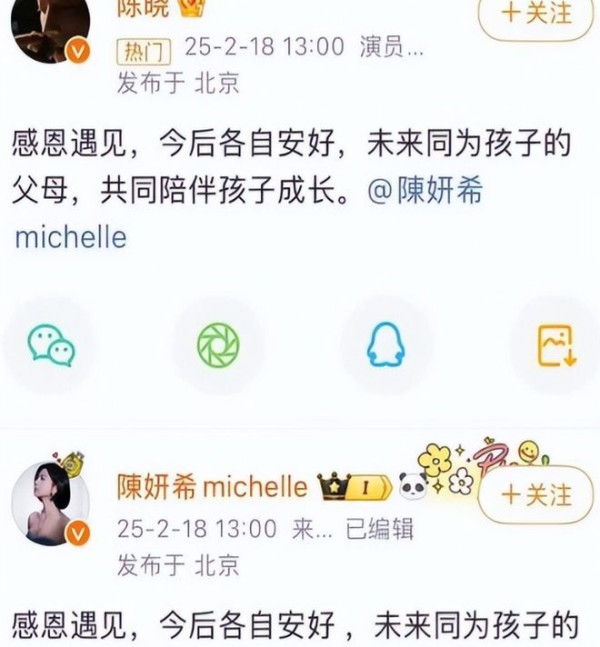
Task: Follow 陈晓 with the +关注 button
Action: pyautogui.click(x=538, y=16)
